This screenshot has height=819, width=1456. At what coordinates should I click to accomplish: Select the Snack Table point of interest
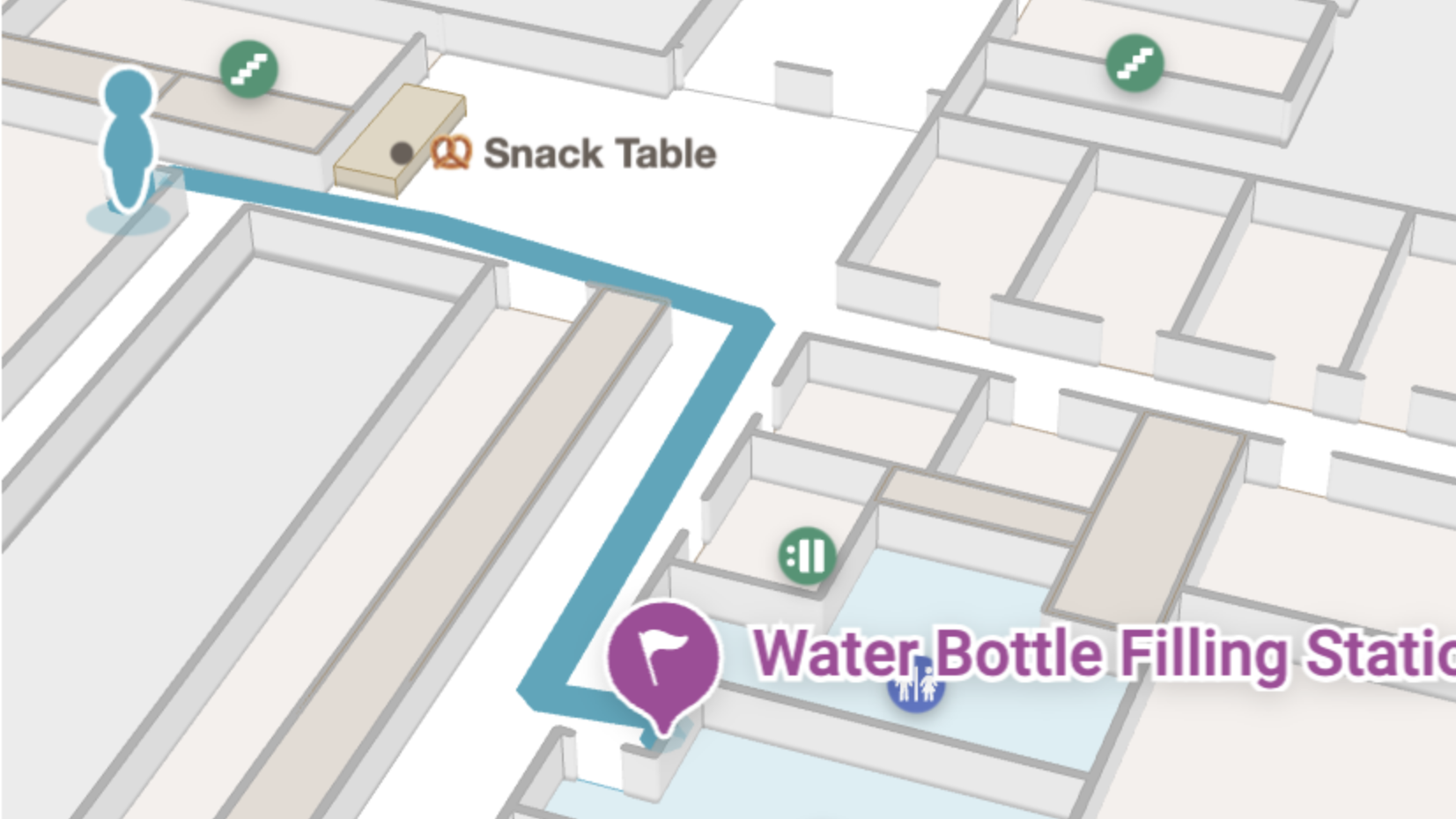pos(572,154)
